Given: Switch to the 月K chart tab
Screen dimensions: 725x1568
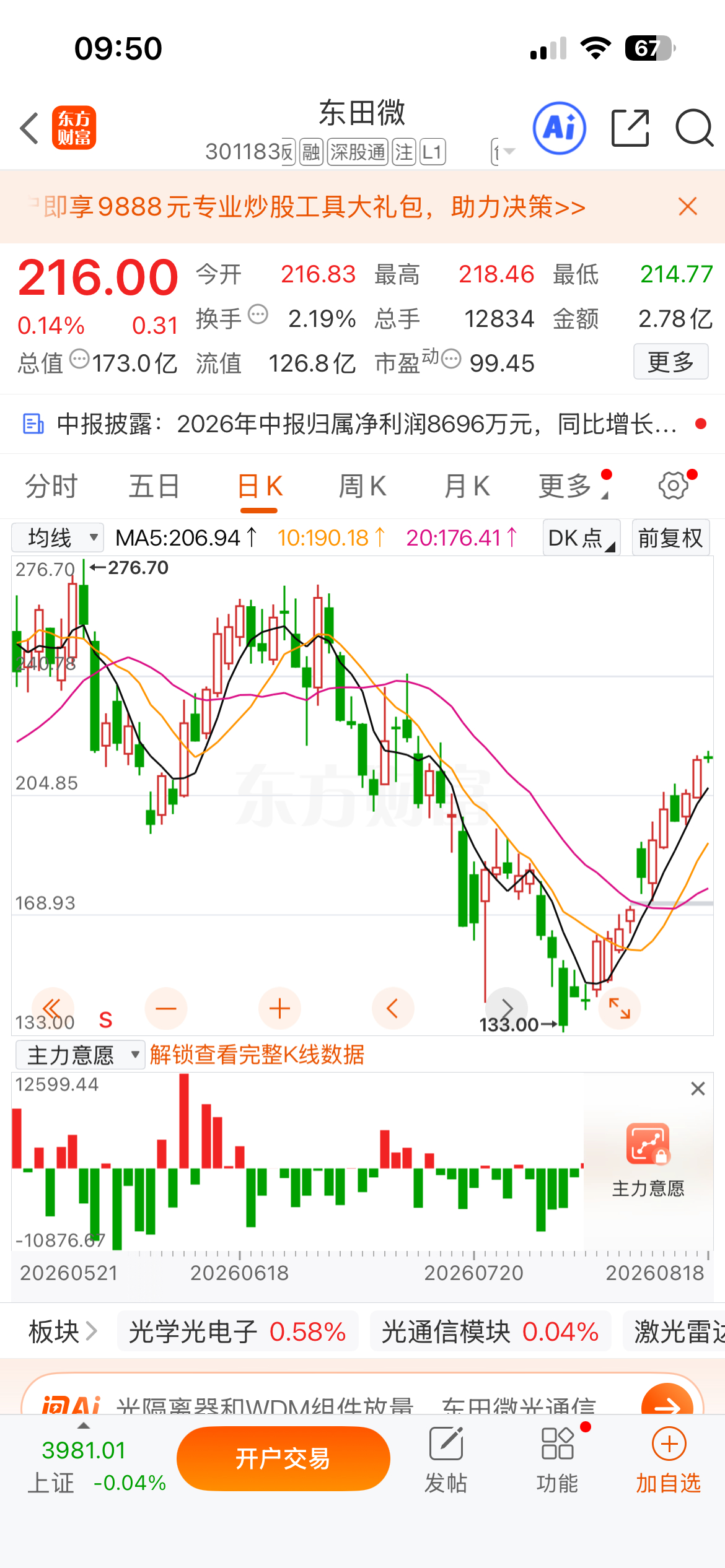Looking at the screenshot, I should (467, 486).
